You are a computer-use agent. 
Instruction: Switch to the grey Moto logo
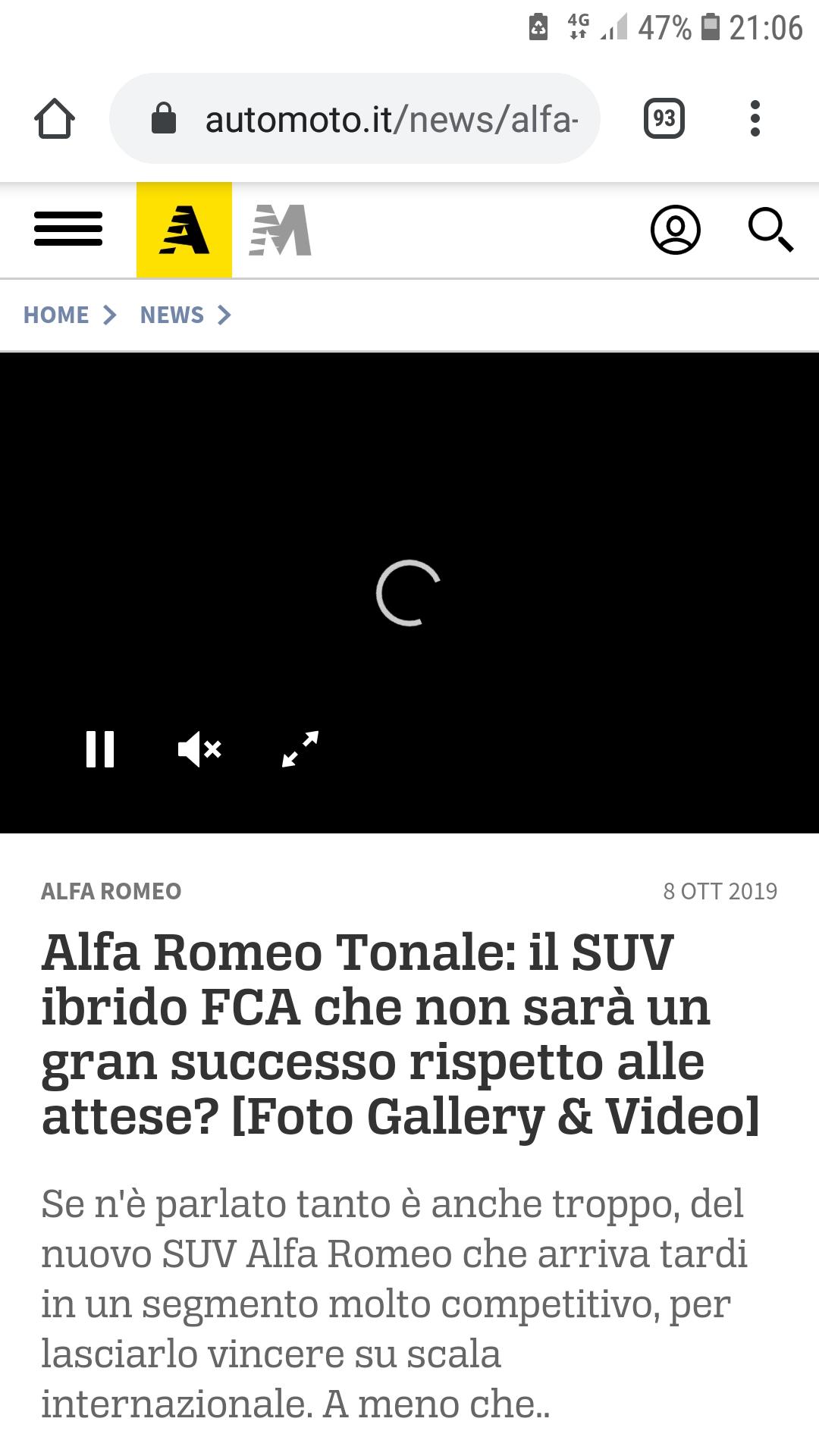281,230
